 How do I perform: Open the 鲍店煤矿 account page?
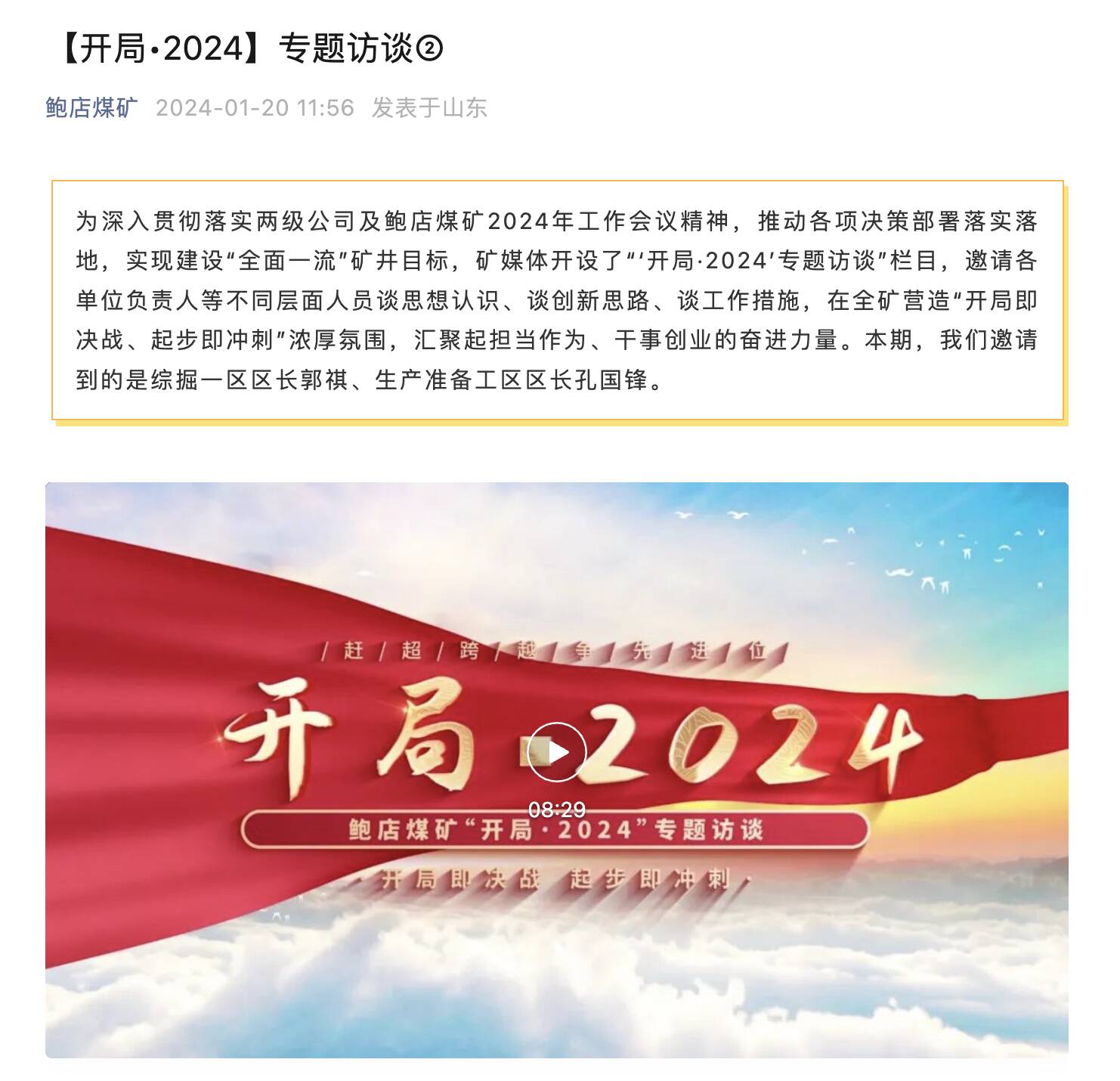tap(91, 108)
